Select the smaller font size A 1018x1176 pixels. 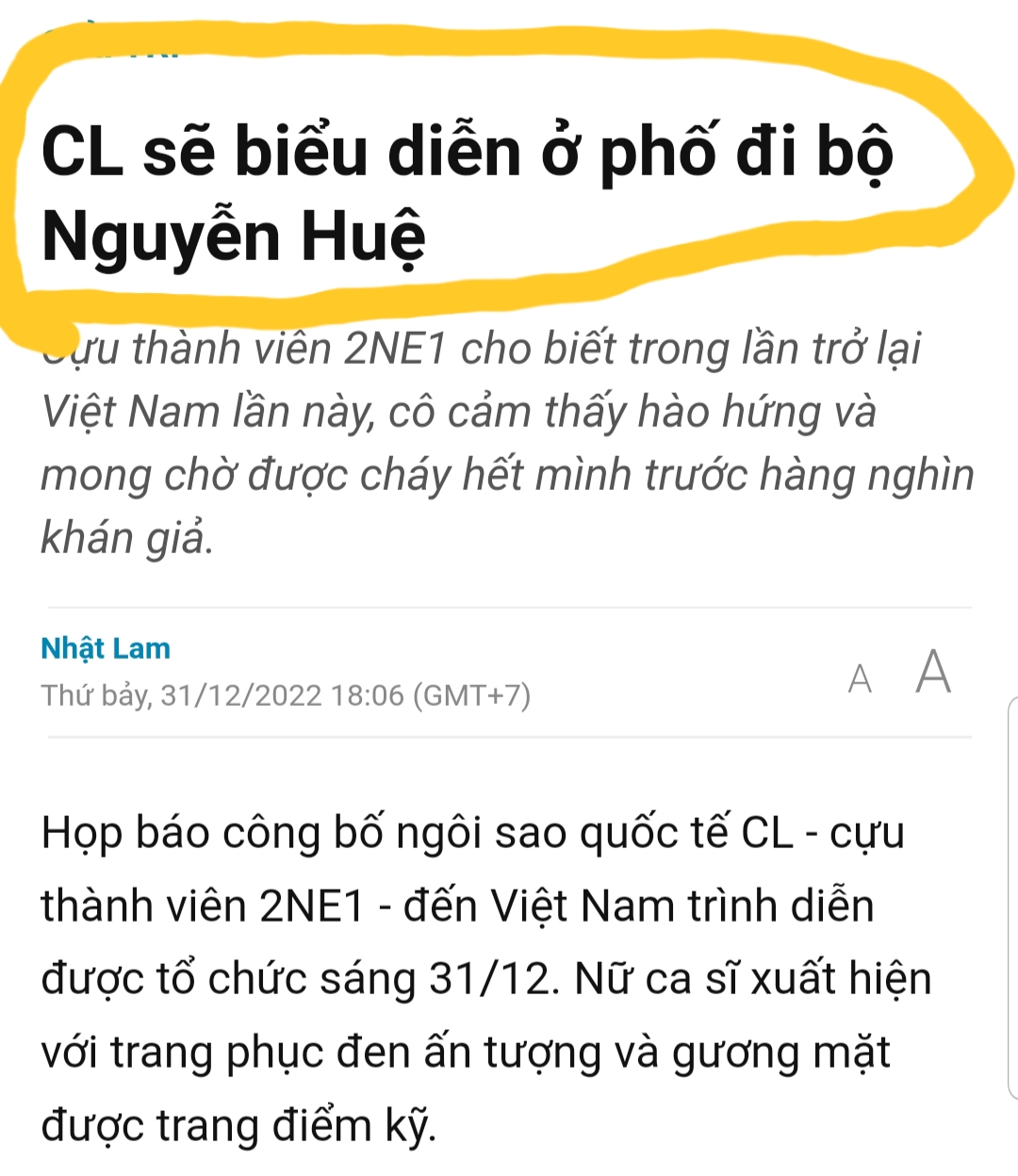[x=859, y=679]
